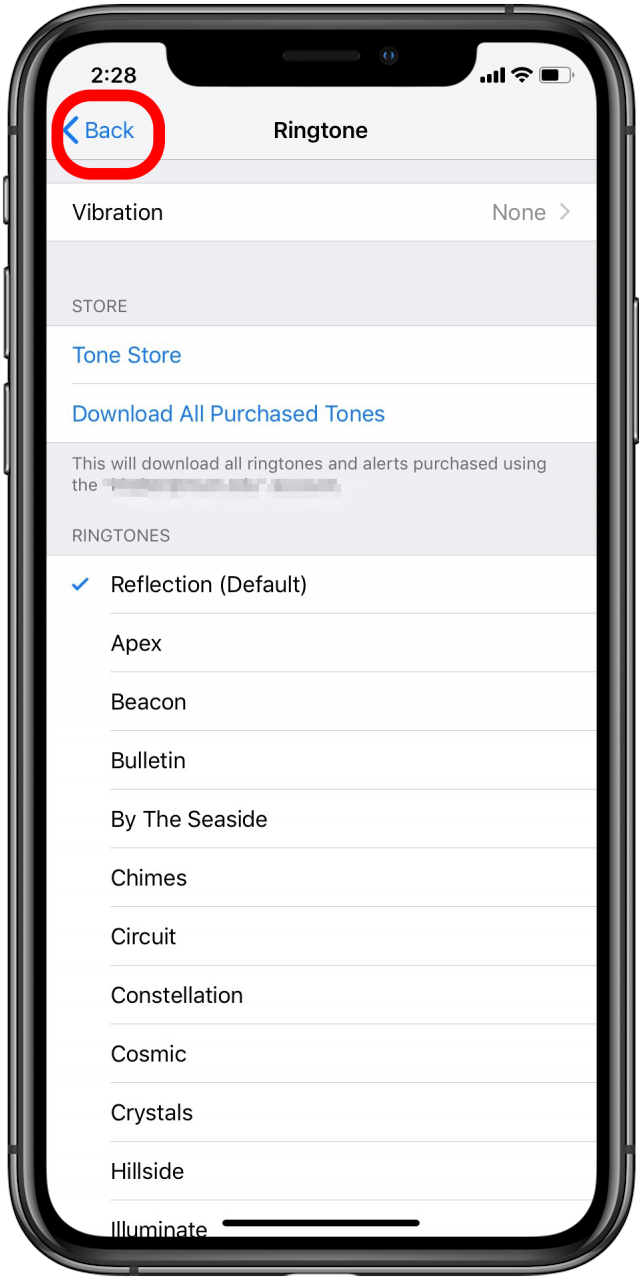Choose the Chimes ringtone
This screenshot has width=642, height=1280.
tap(321, 878)
